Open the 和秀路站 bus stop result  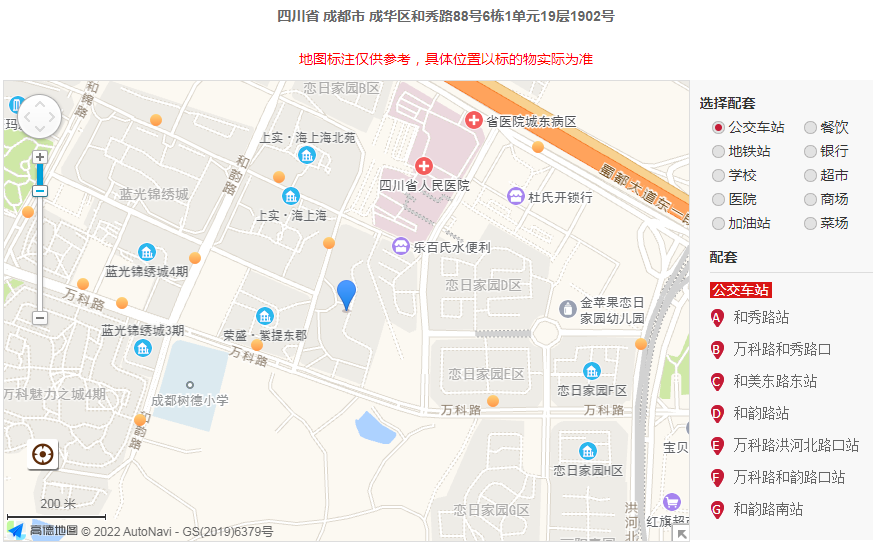coord(761,318)
